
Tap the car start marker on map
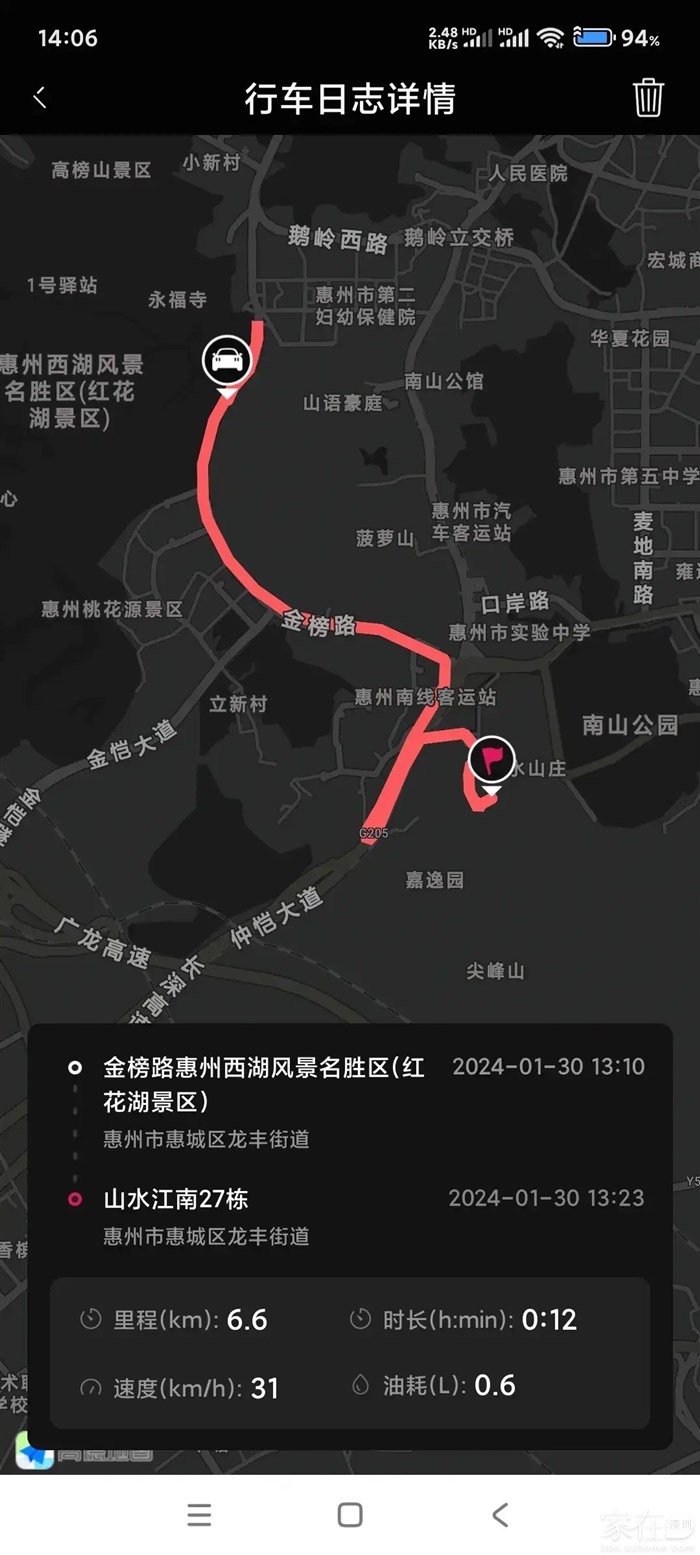pos(227,360)
